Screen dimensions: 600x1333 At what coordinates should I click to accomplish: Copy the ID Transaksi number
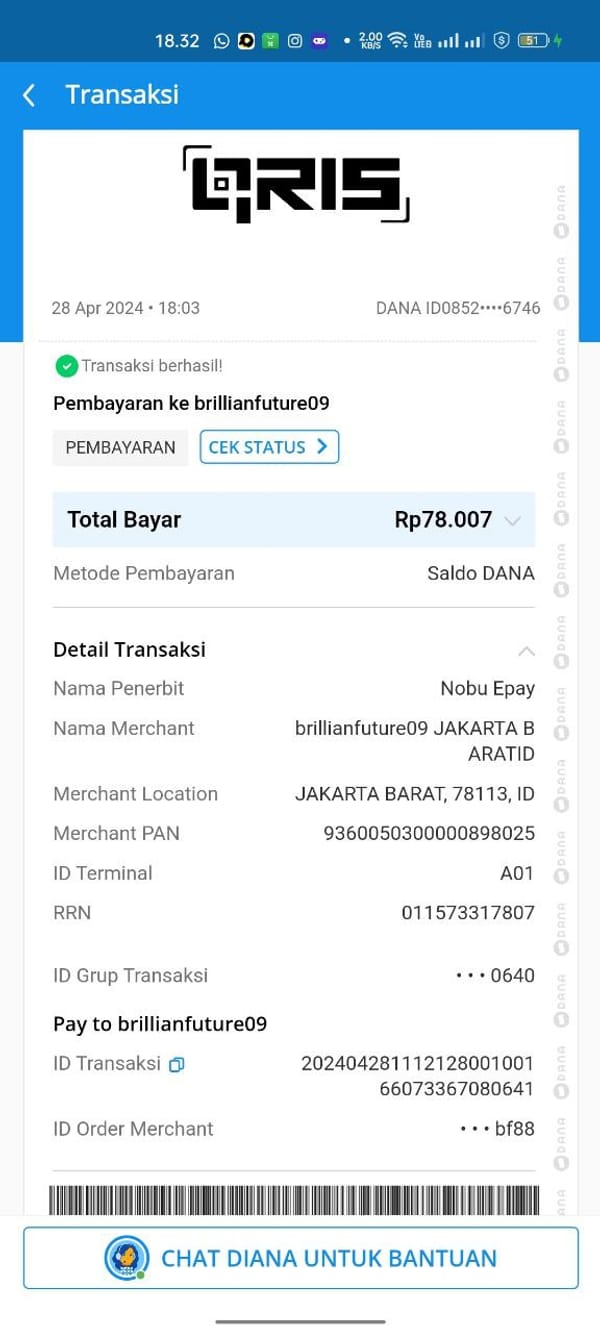coord(177,1065)
